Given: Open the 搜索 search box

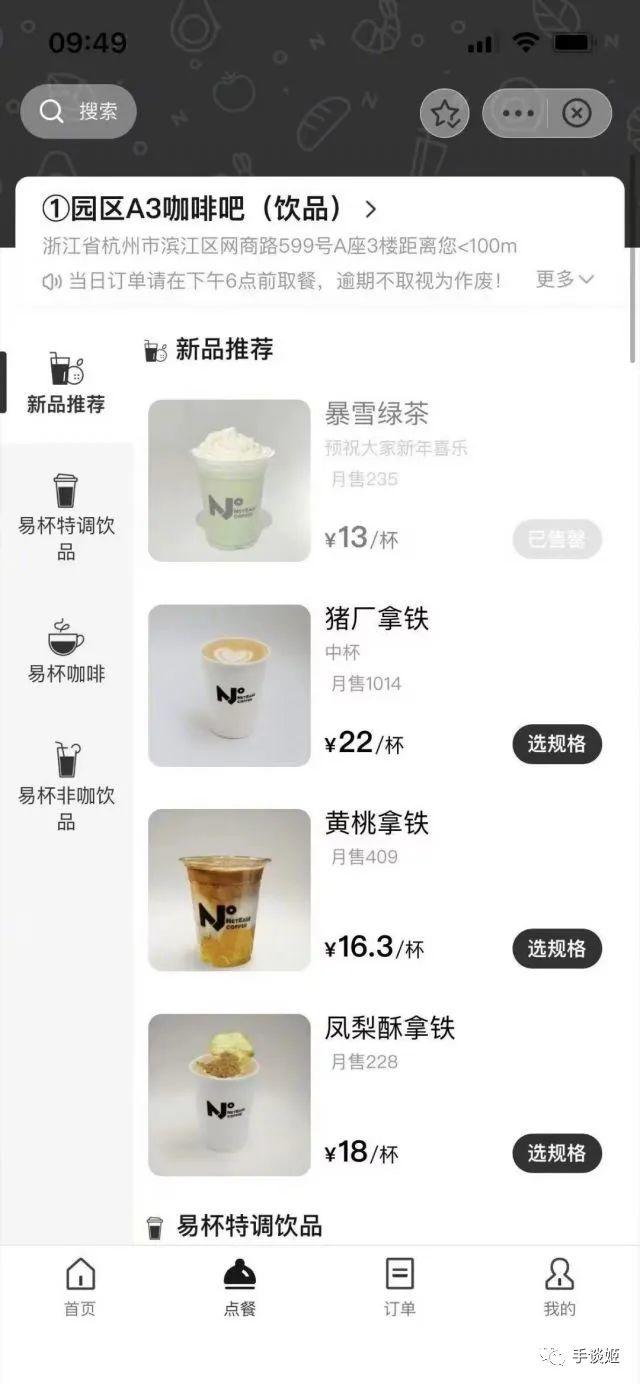Looking at the screenshot, I should tap(78, 112).
